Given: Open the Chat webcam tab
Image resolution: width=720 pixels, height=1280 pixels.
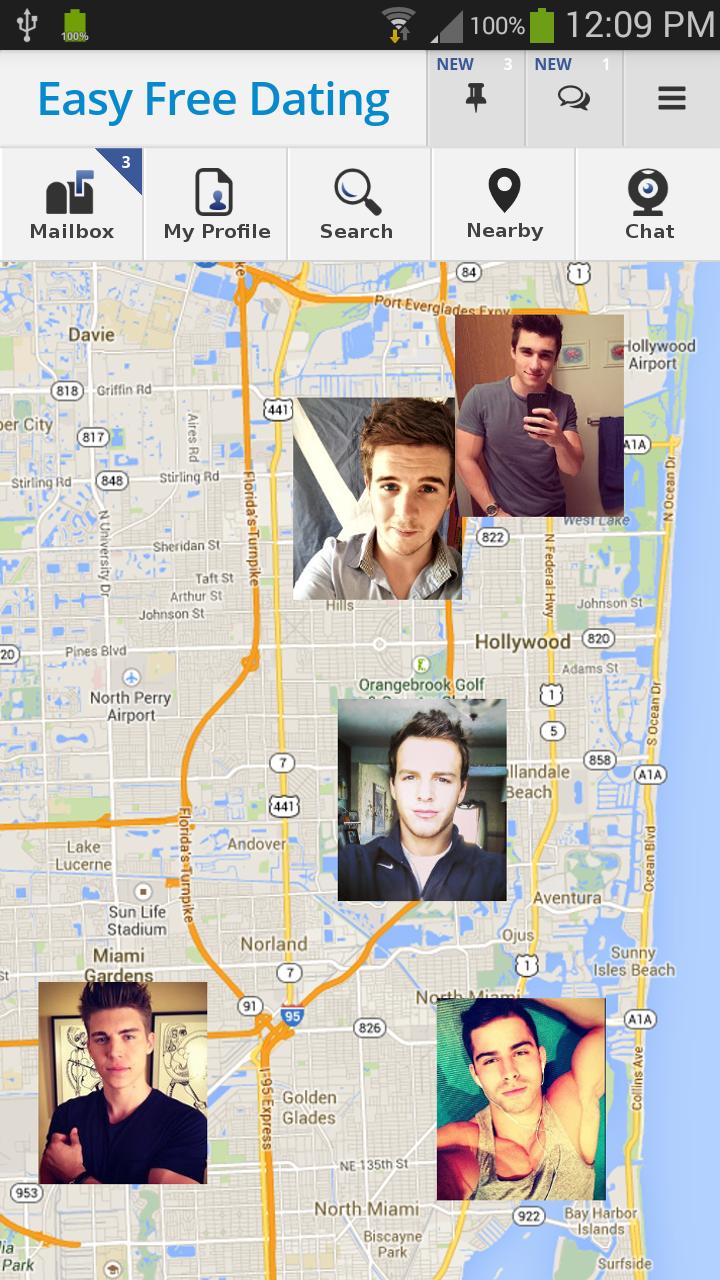Looking at the screenshot, I should coord(649,205).
